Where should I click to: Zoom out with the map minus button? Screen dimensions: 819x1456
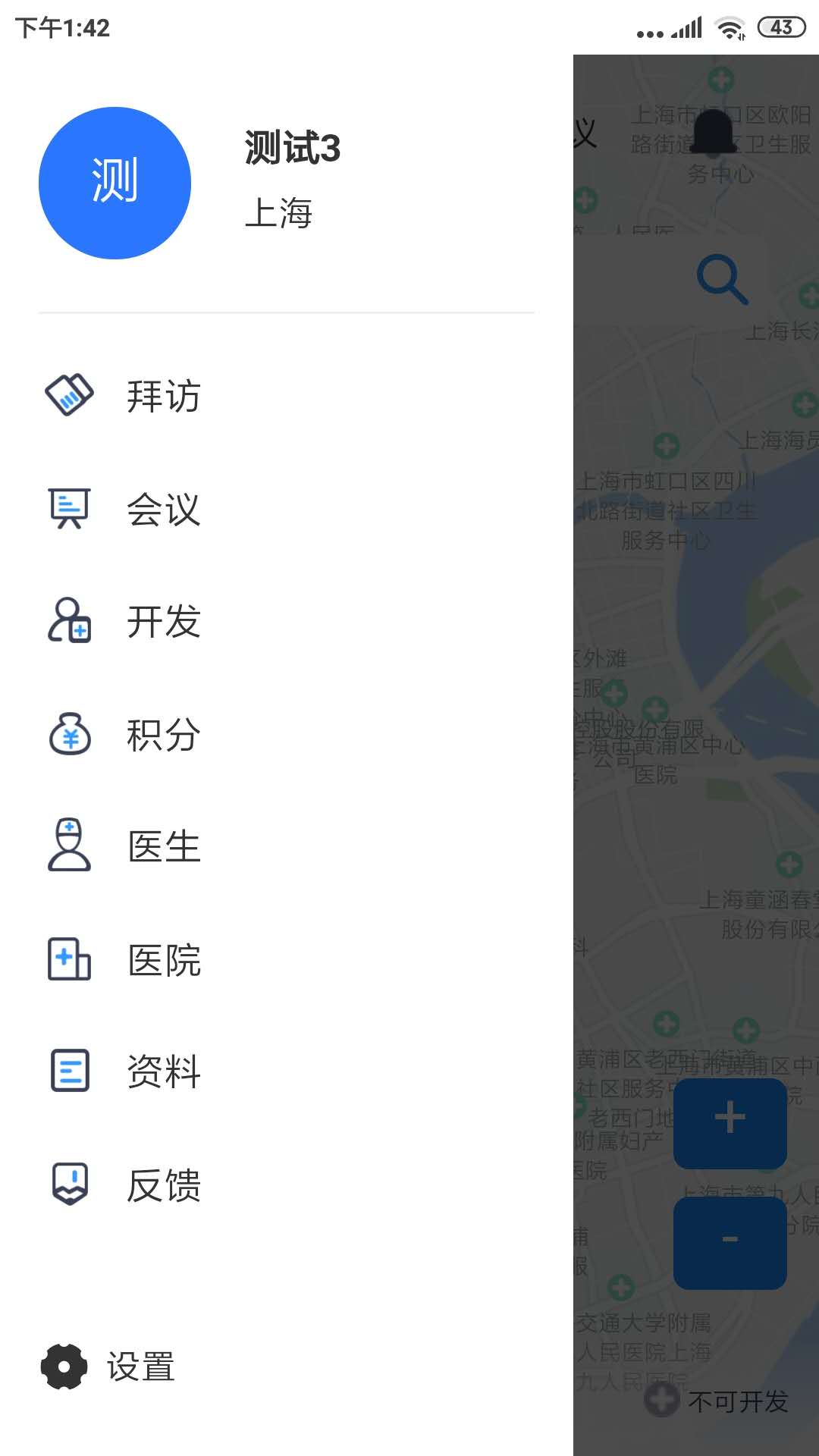pos(730,1242)
